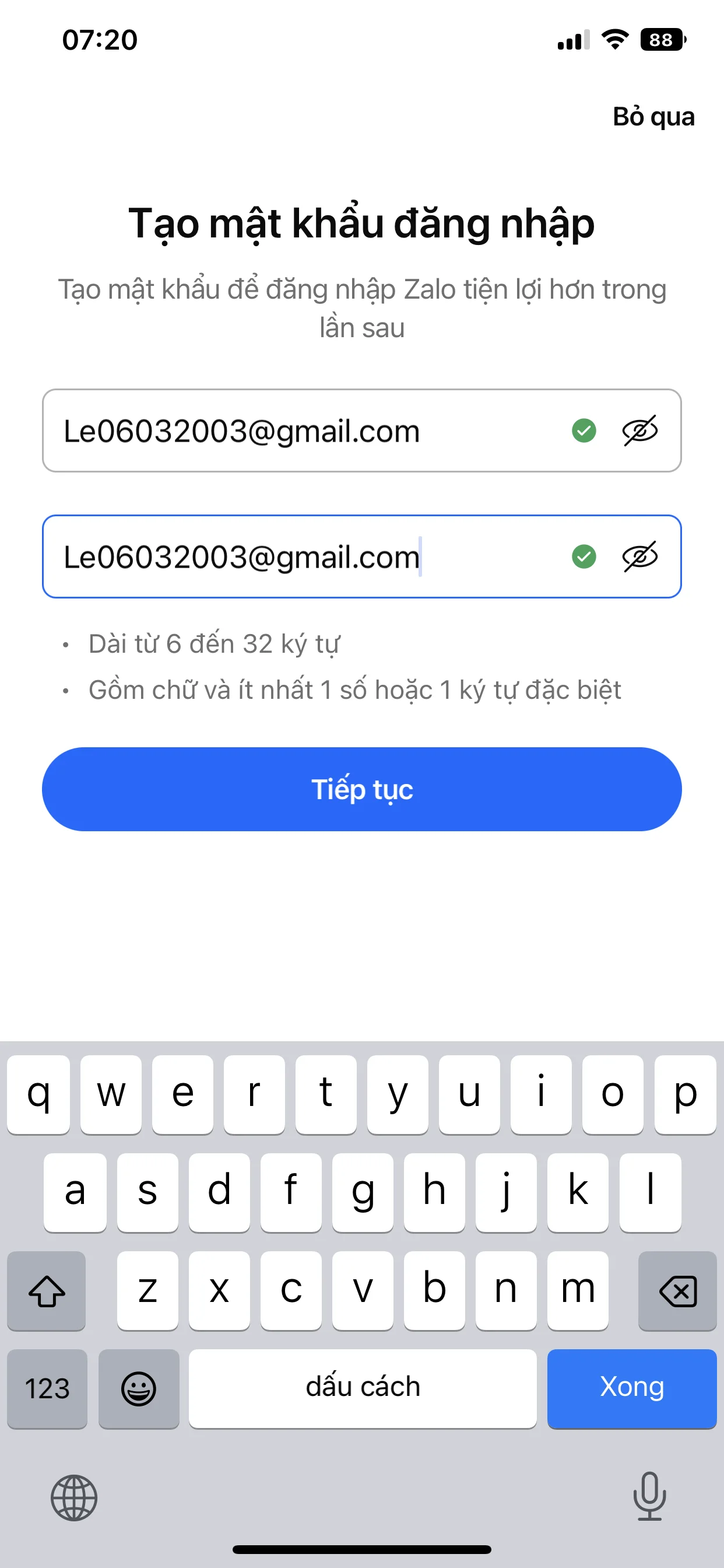724x1568 pixels.
Task: Toggle visibility of the first password field
Action: click(639, 431)
